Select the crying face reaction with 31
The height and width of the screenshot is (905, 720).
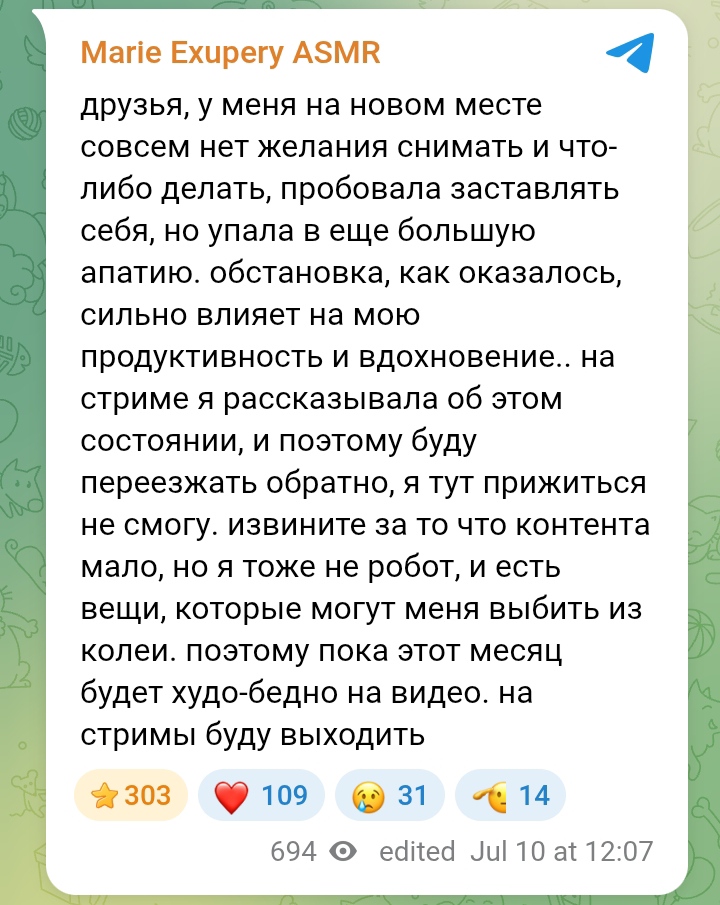[x=390, y=795]
